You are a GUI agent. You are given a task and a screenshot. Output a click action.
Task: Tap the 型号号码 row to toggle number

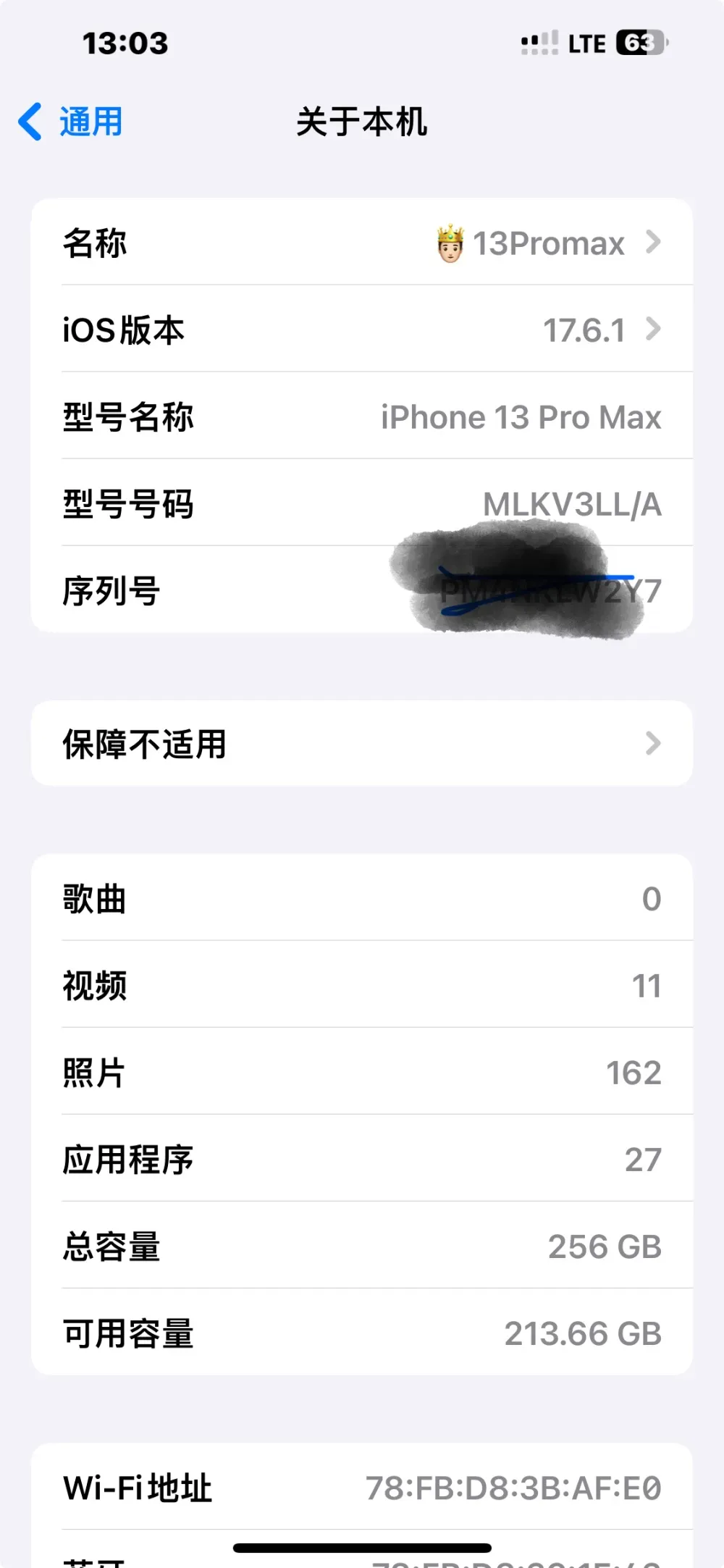[362, 503]
